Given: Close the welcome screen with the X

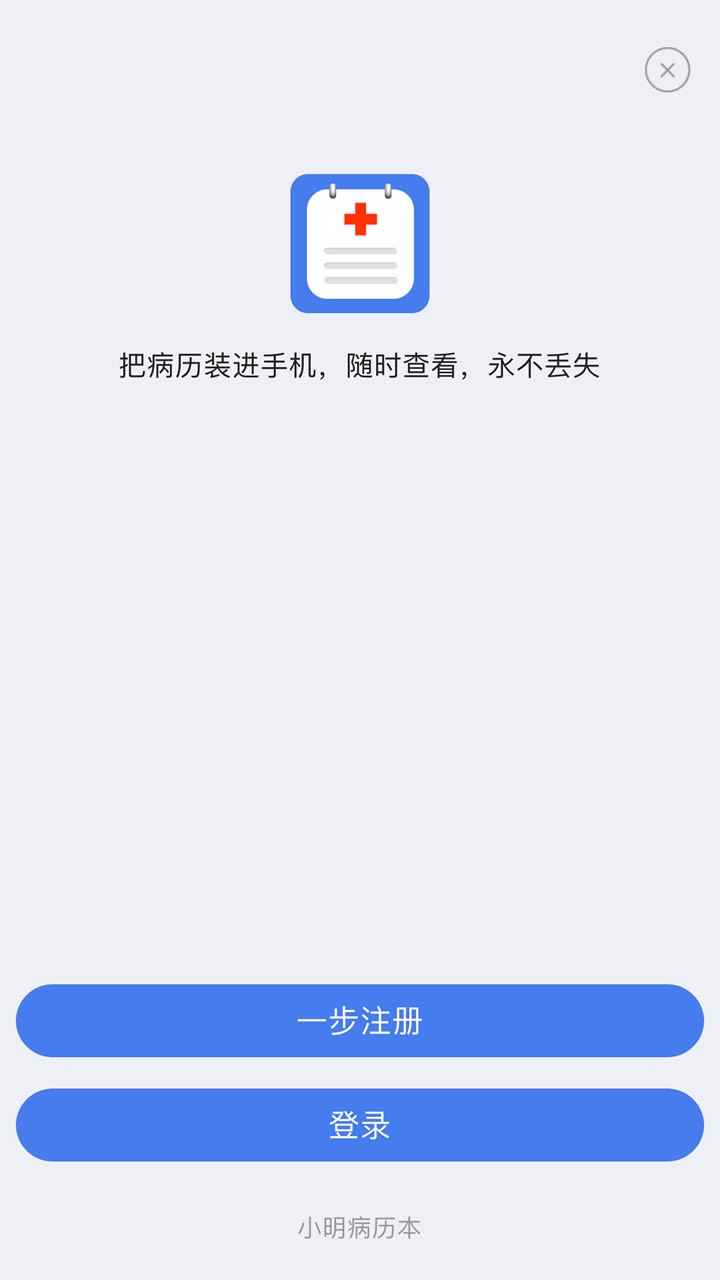Looking at the screenshot, I should (x=667, y=70).
